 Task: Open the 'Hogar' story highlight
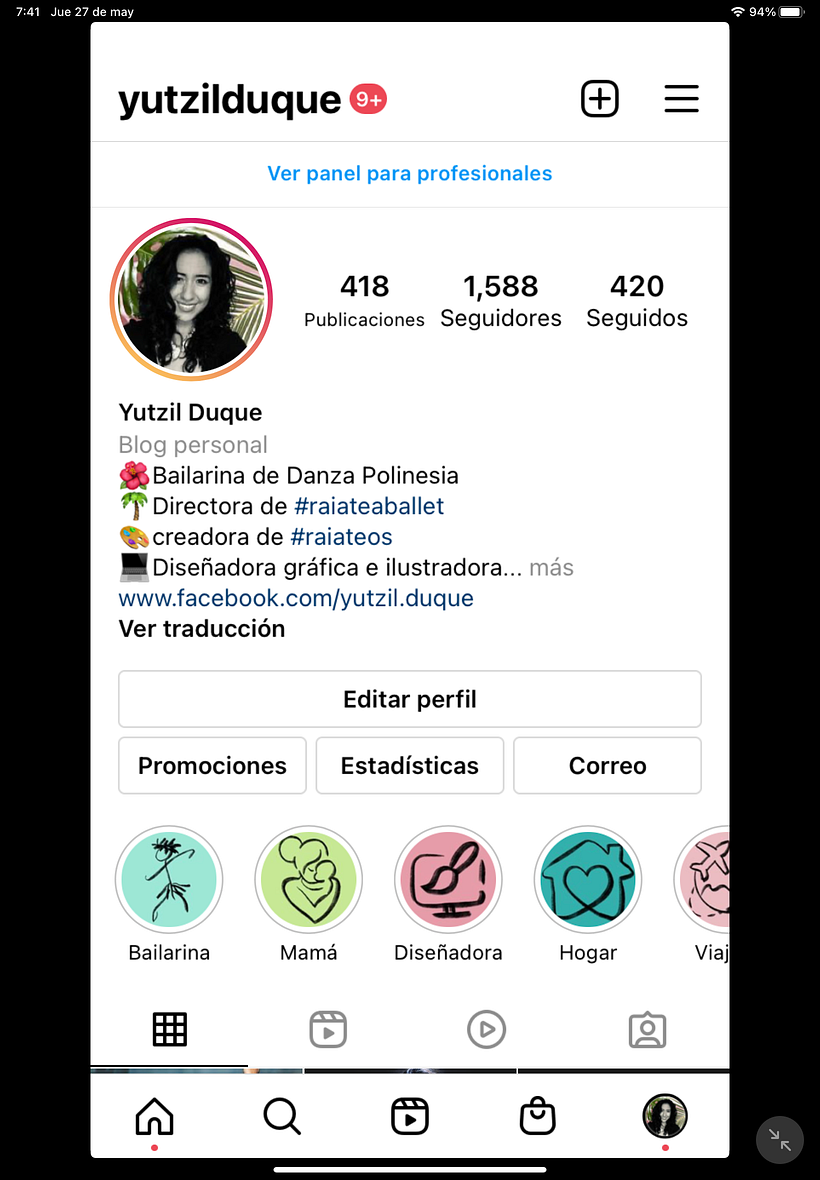[588, 879]
